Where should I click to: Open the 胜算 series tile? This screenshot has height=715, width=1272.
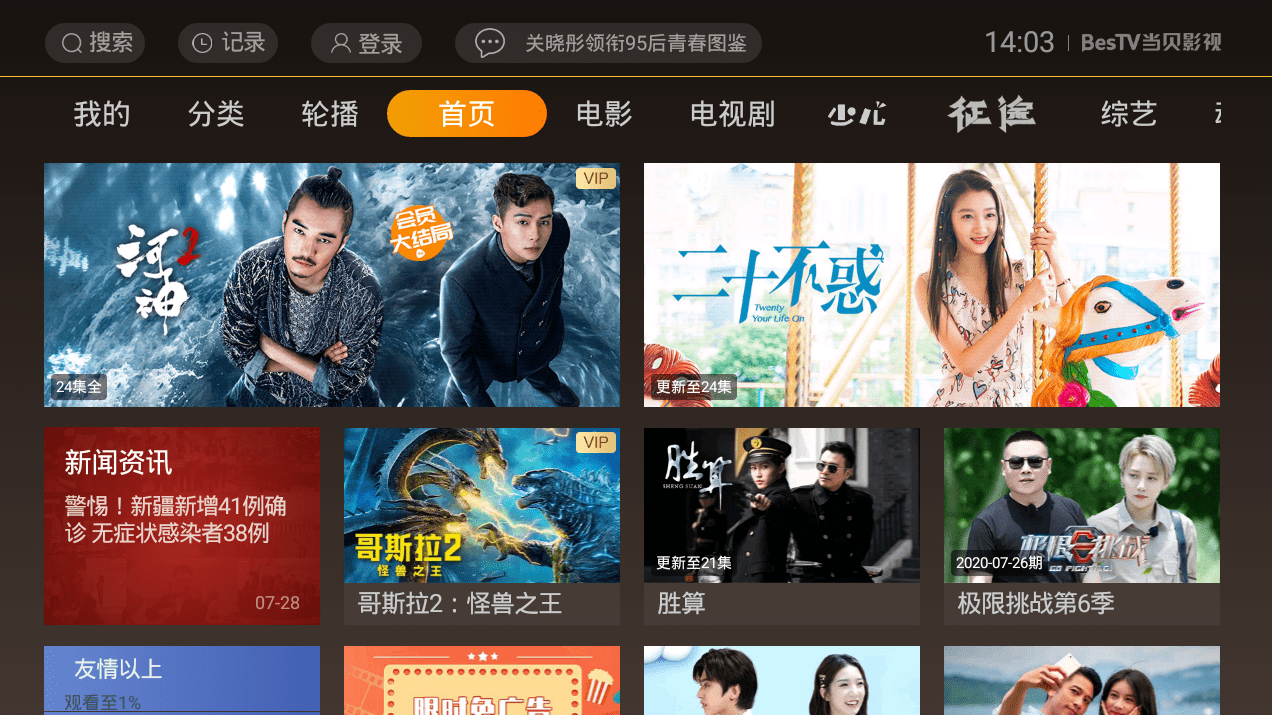(x=782, y=526)
